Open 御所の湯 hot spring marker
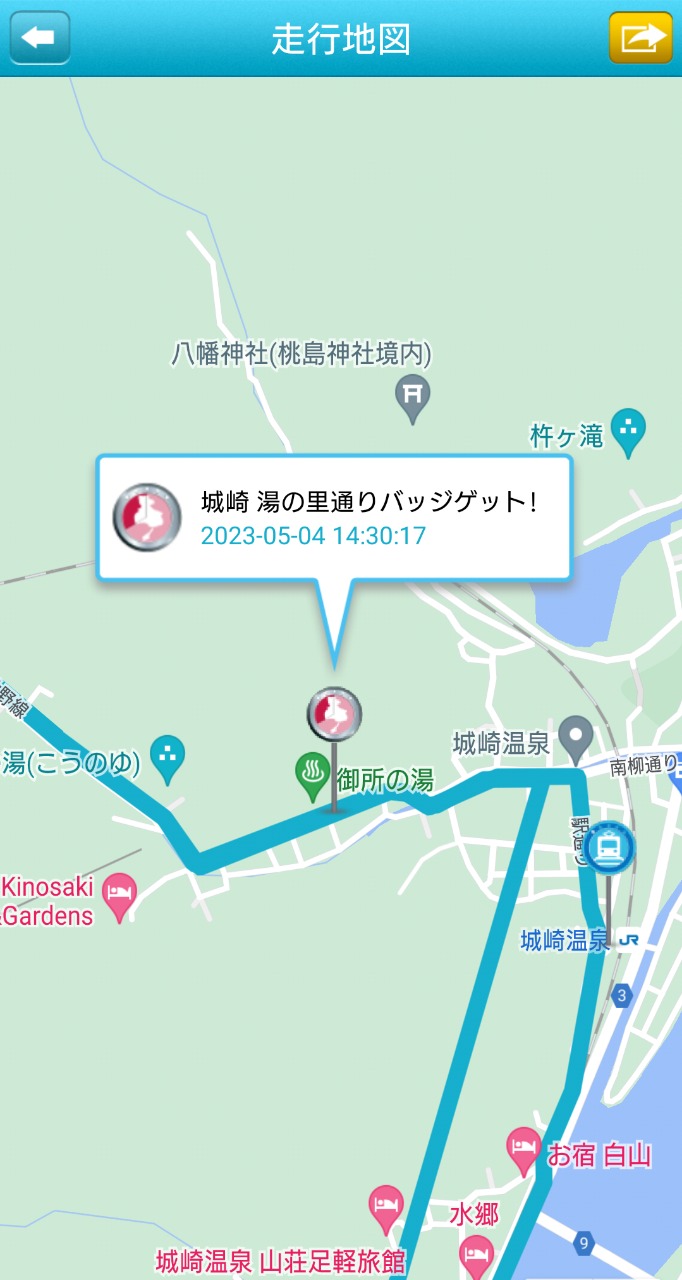 pos(312,776)
